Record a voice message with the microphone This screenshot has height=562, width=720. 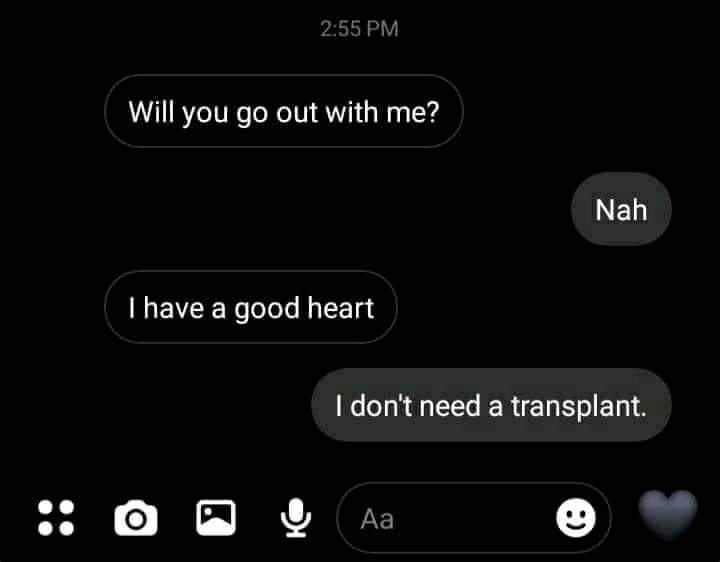coord(293,517)
